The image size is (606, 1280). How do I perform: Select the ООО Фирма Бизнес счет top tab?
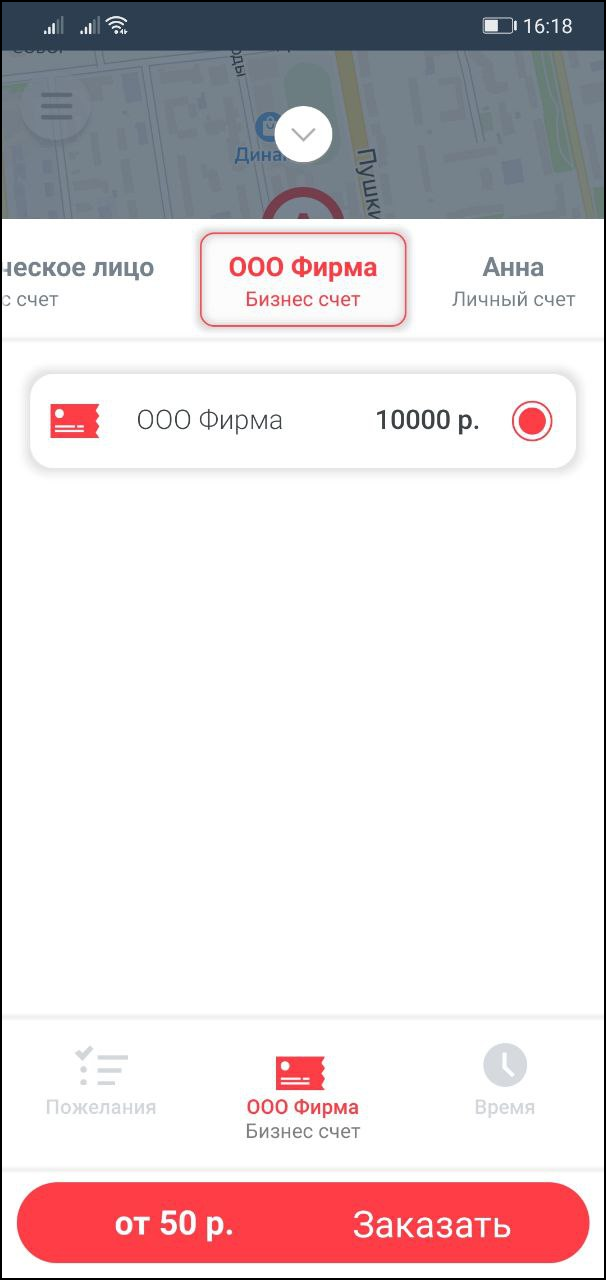(303, 280)
